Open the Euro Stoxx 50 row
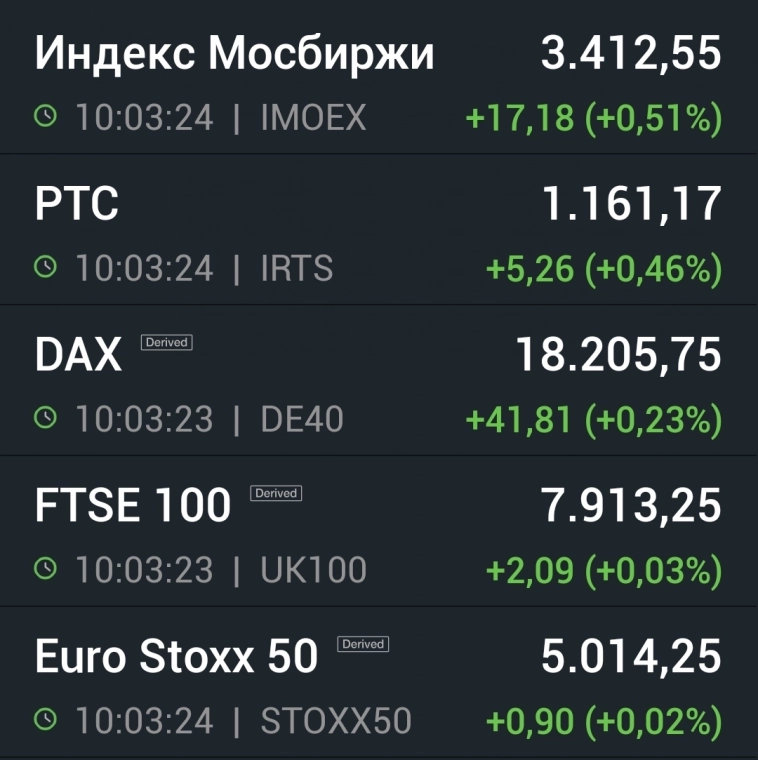 [x=378, y=686]
